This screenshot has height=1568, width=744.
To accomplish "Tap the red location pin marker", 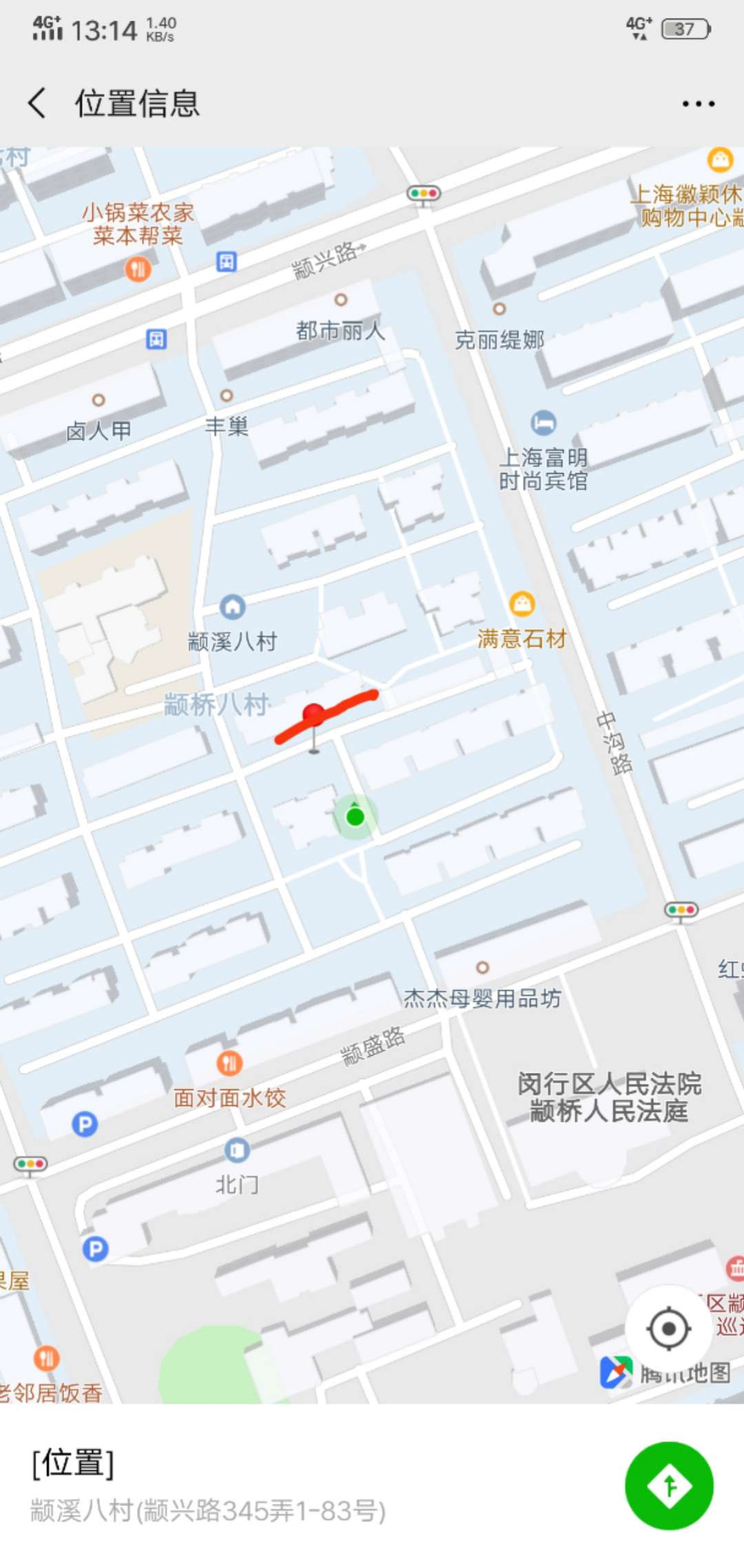I will (314, 715).
